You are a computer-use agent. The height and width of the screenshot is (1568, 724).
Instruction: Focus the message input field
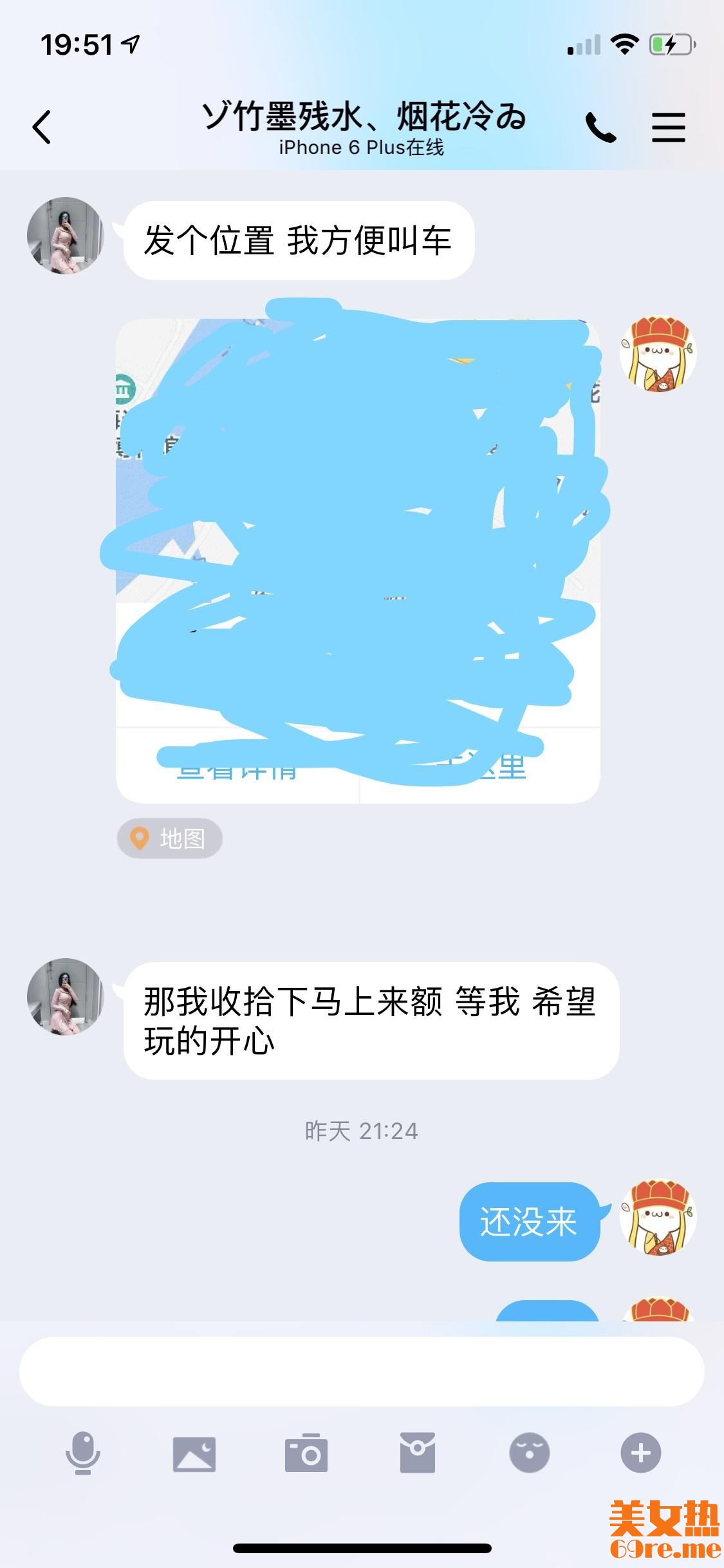coord(361,1371)
